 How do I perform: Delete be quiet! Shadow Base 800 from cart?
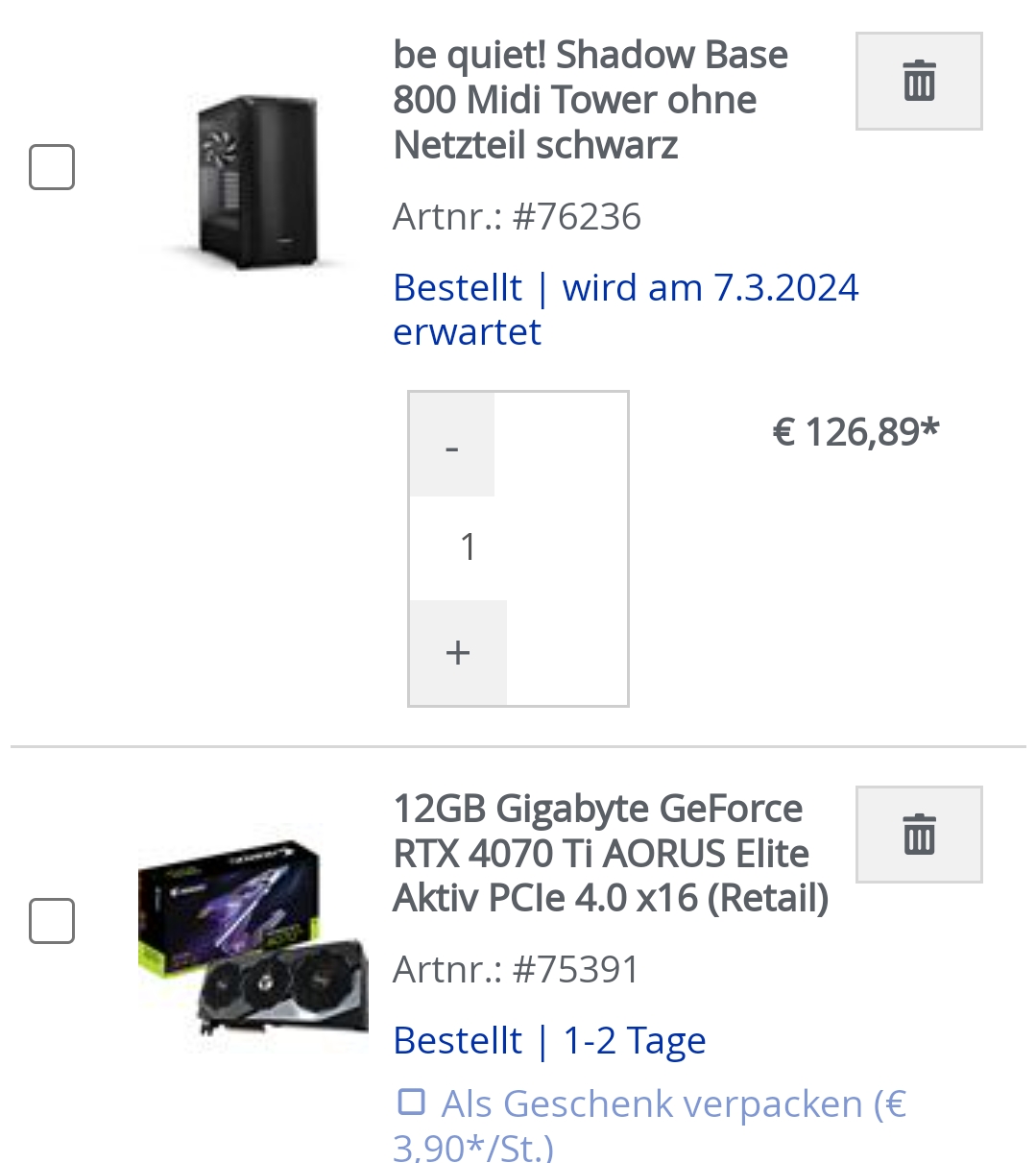point(919,81)
